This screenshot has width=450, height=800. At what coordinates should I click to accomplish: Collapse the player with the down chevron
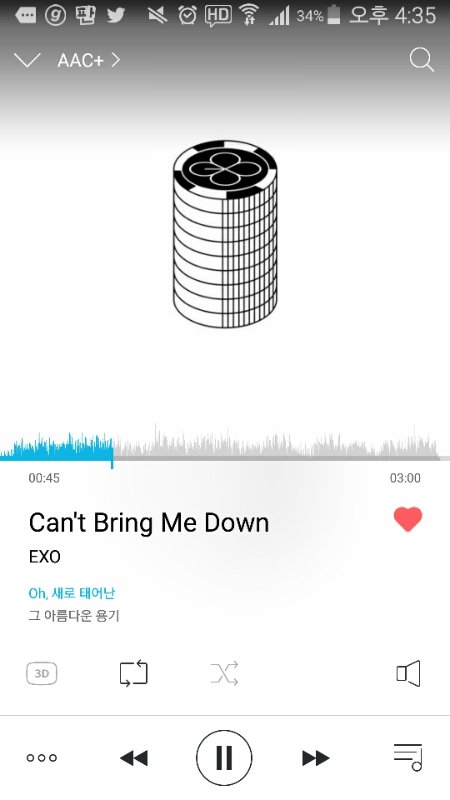[27, 61]
